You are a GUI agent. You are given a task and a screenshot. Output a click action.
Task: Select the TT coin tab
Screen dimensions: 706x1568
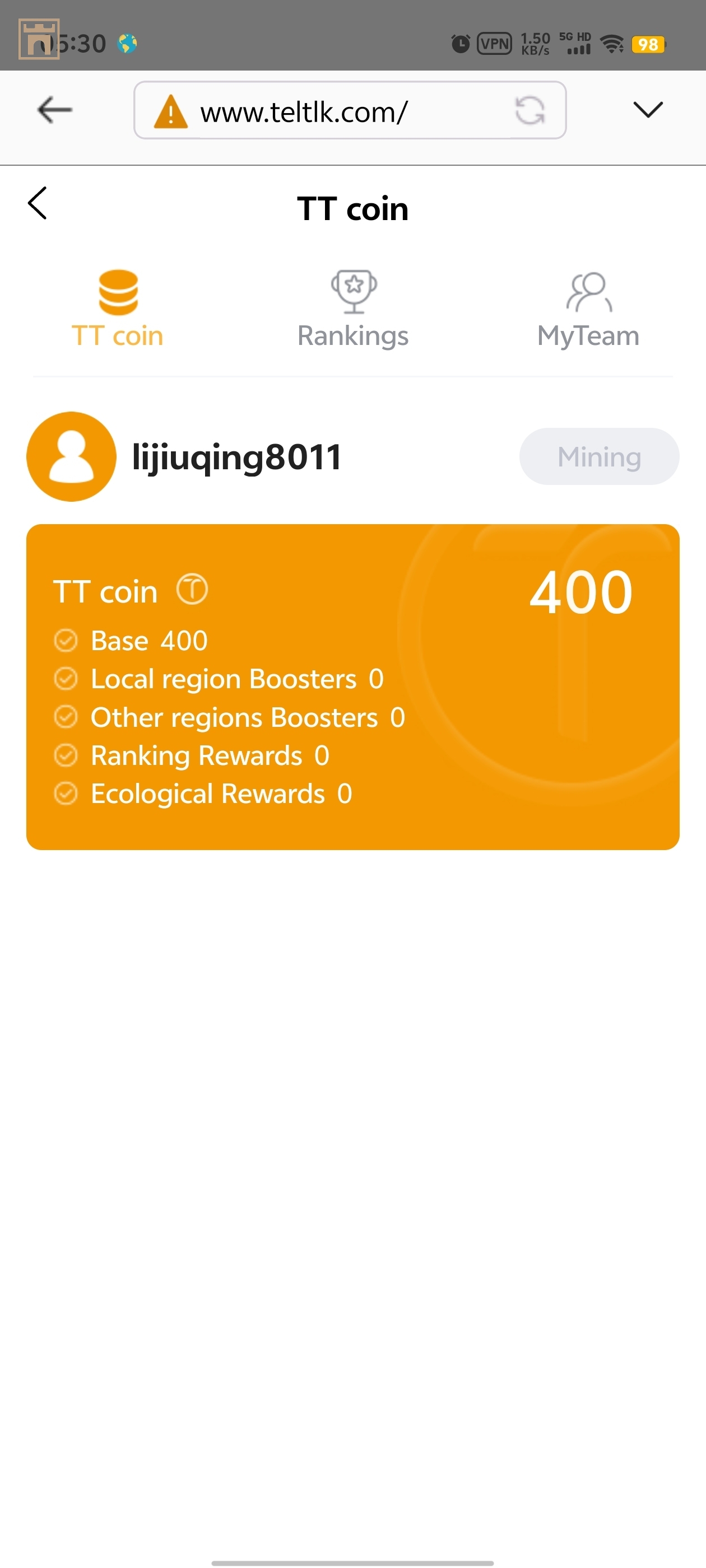pyautogui.click(x=118, y=309)
